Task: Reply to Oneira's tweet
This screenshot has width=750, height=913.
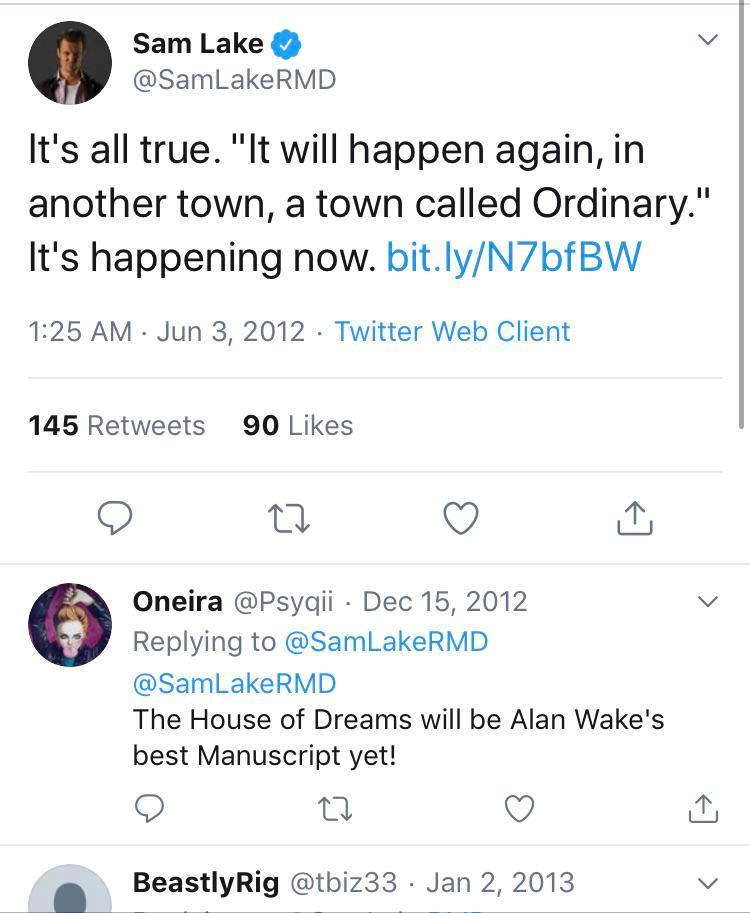Action: pos(150,807)
